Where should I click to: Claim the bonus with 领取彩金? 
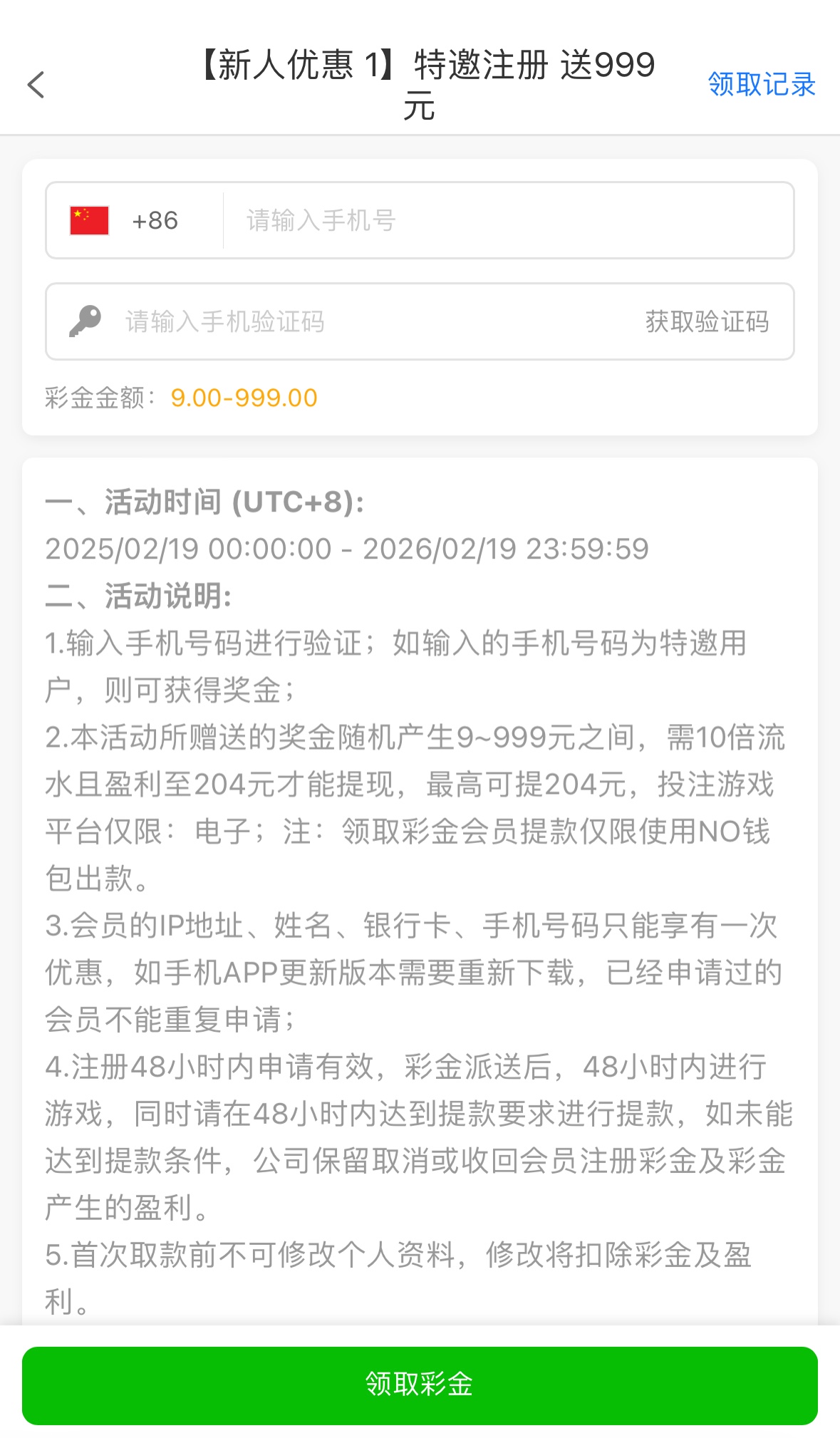click(x=420, y=1385)
